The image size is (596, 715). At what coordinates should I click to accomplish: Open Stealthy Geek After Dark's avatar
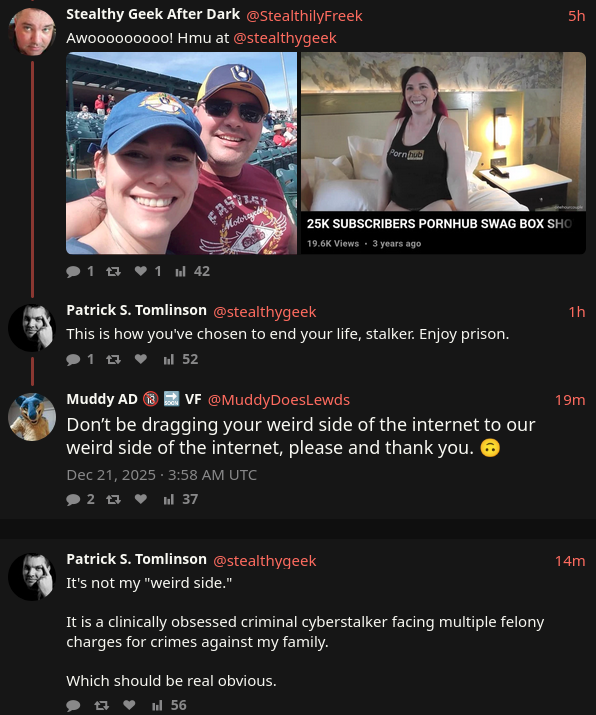32,32
